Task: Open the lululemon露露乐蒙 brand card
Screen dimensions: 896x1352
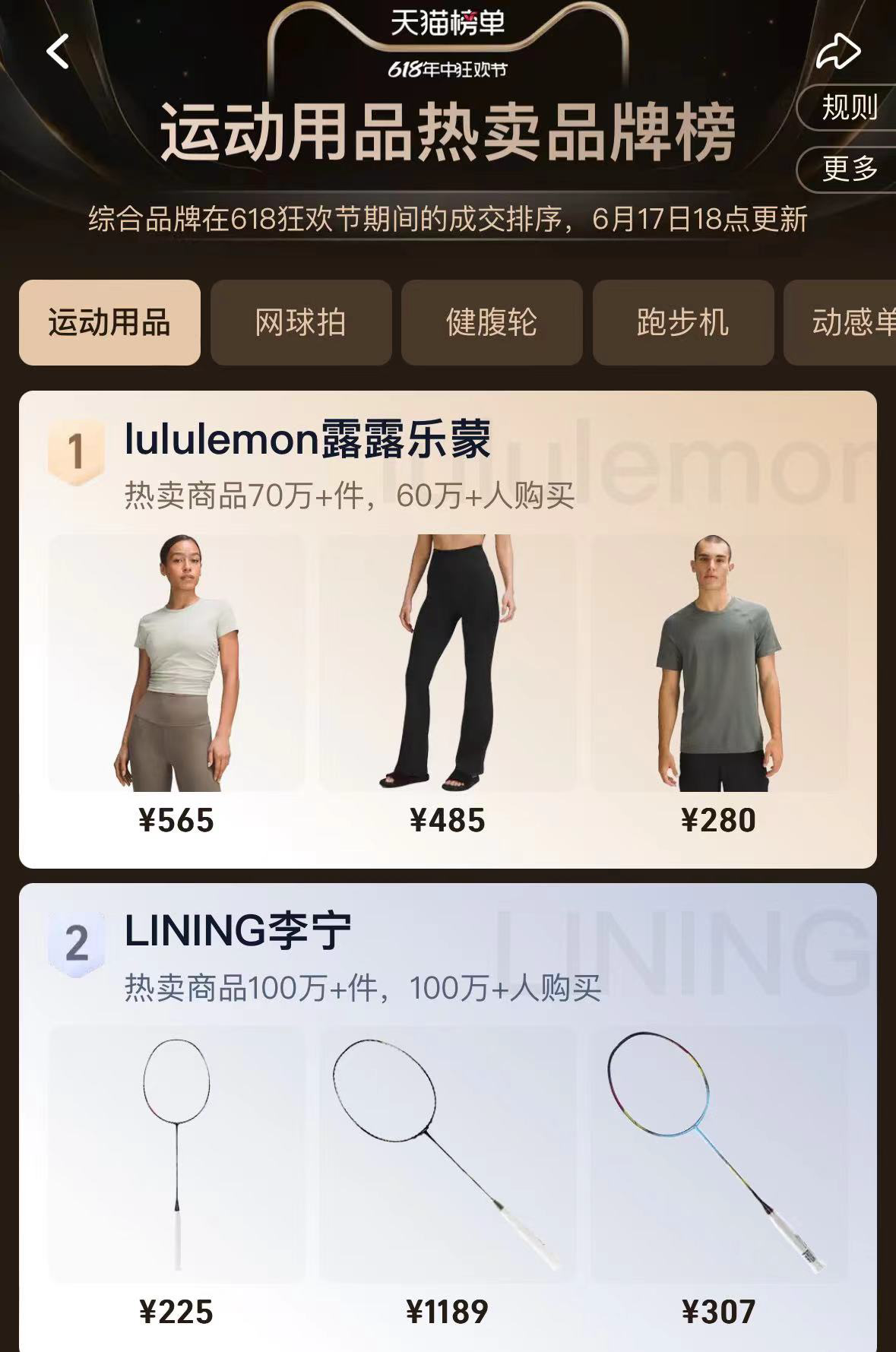Action: coord(308,440)
